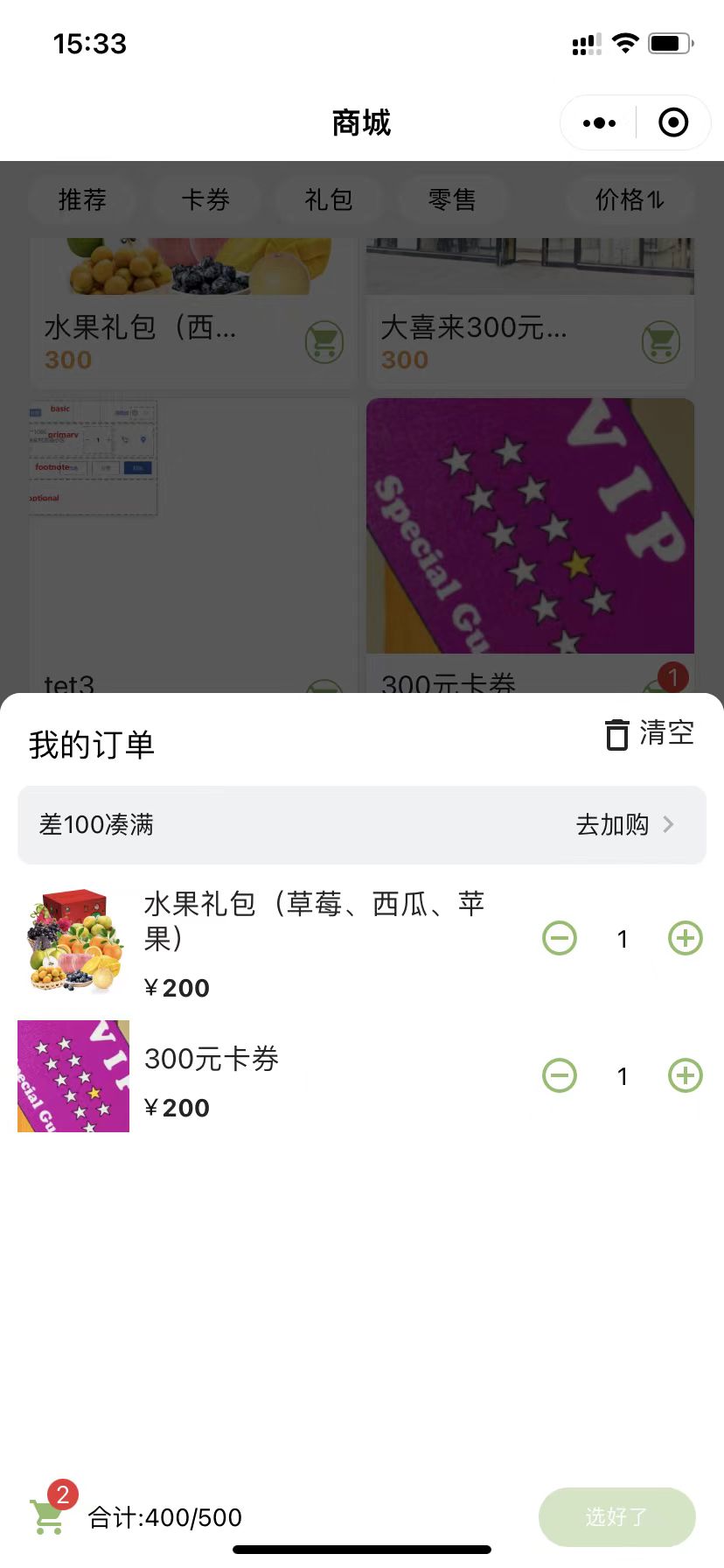Increase quantity of 300元卡券

click(686, 1075)
